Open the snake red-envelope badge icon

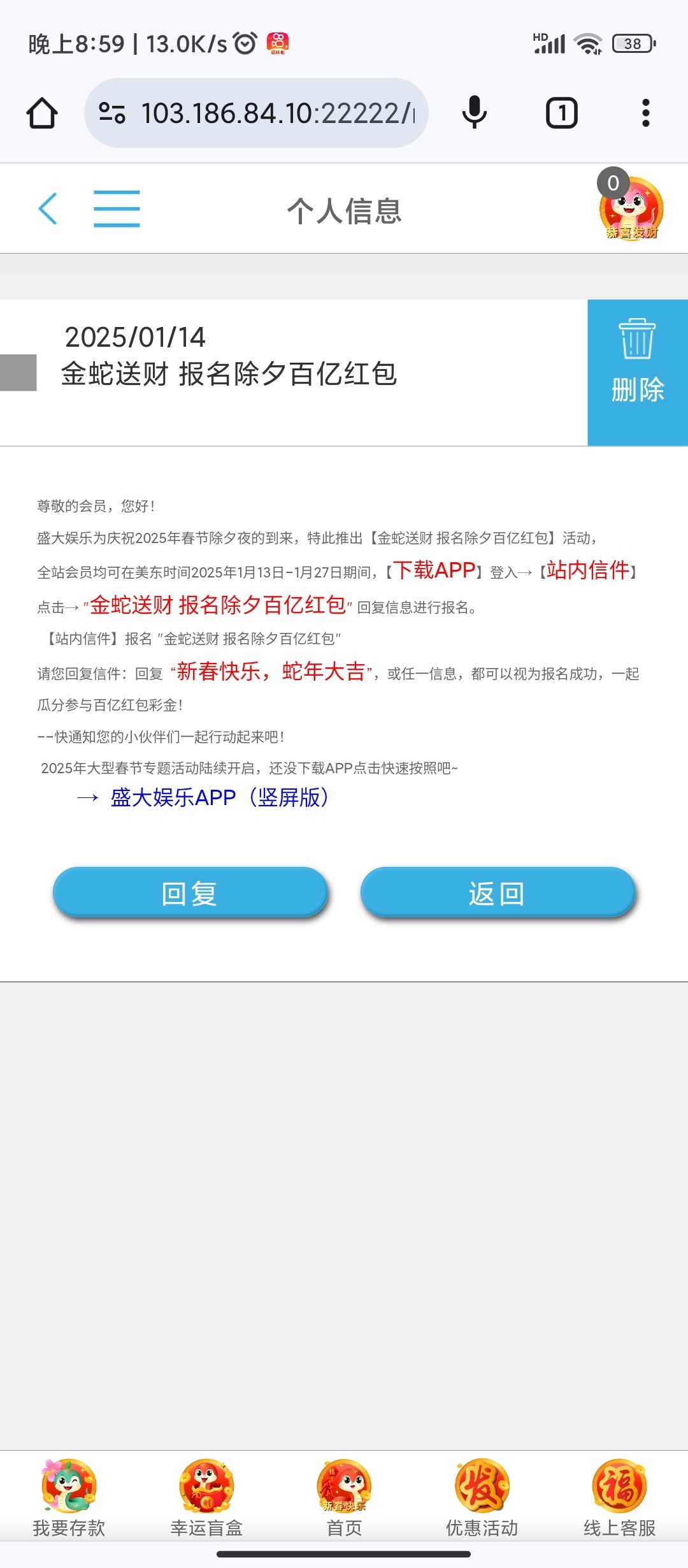pyautogui.click(x=631, y=208)
